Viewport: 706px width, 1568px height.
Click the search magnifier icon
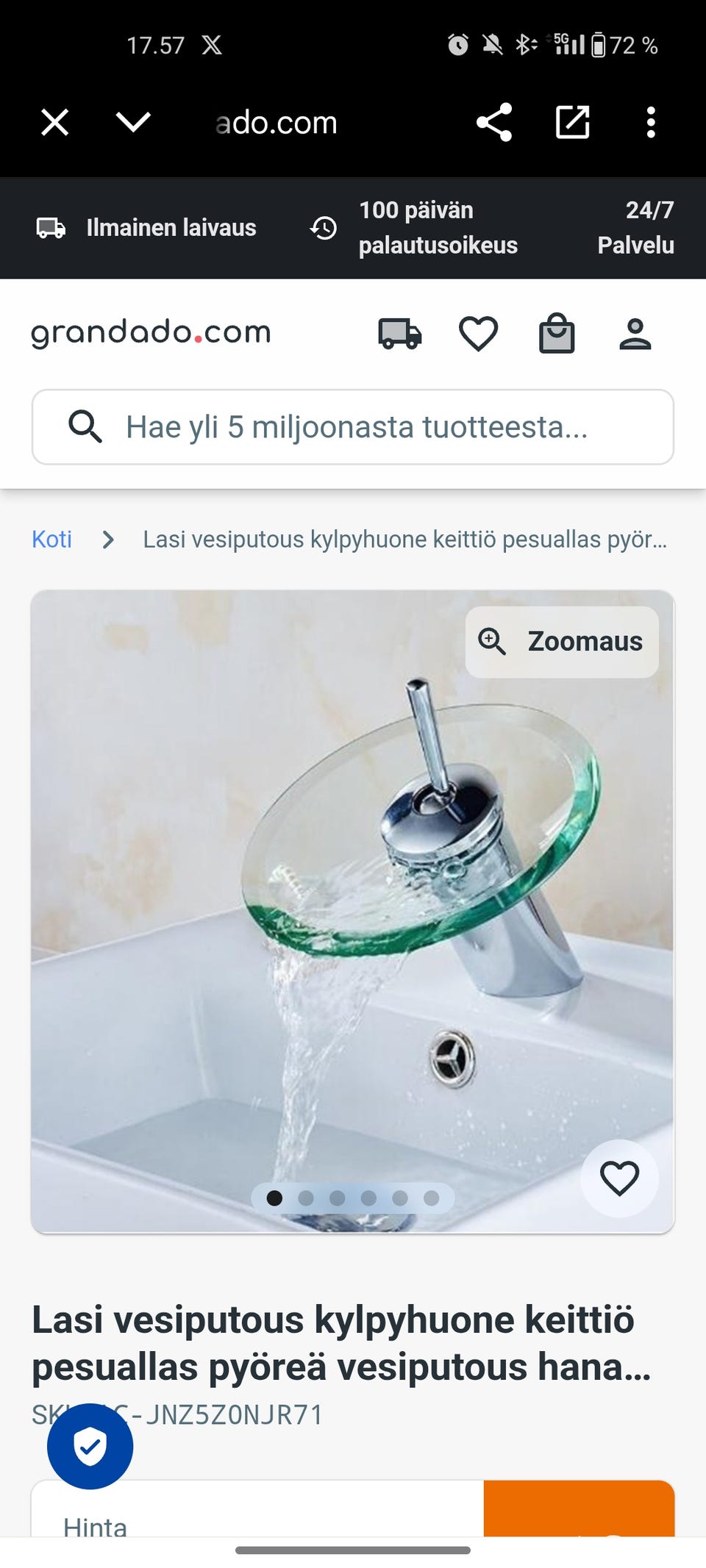tap(86, 427)
